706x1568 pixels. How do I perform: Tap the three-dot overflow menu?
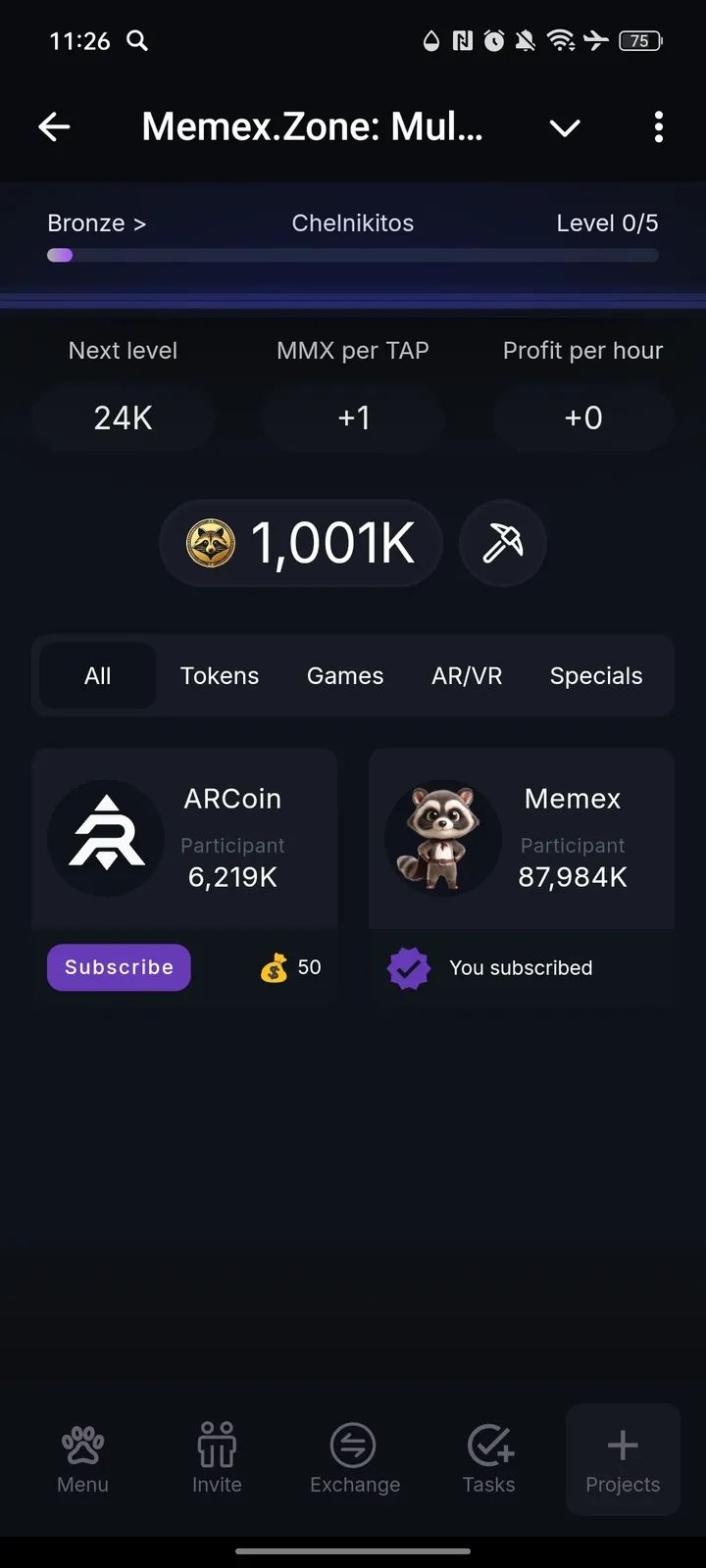(x=658, y=127)
